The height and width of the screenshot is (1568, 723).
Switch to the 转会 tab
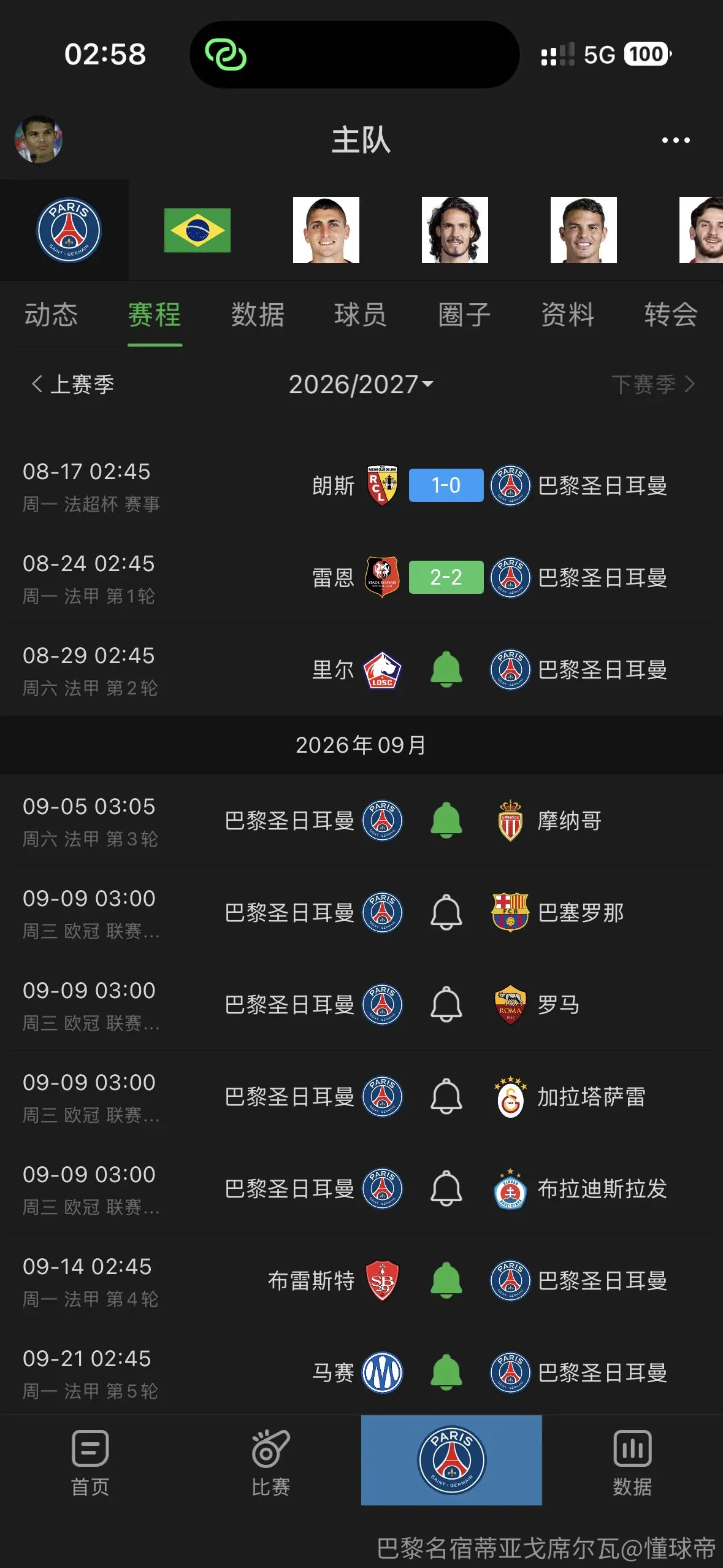pyautogui.click(x=671, y=315)
